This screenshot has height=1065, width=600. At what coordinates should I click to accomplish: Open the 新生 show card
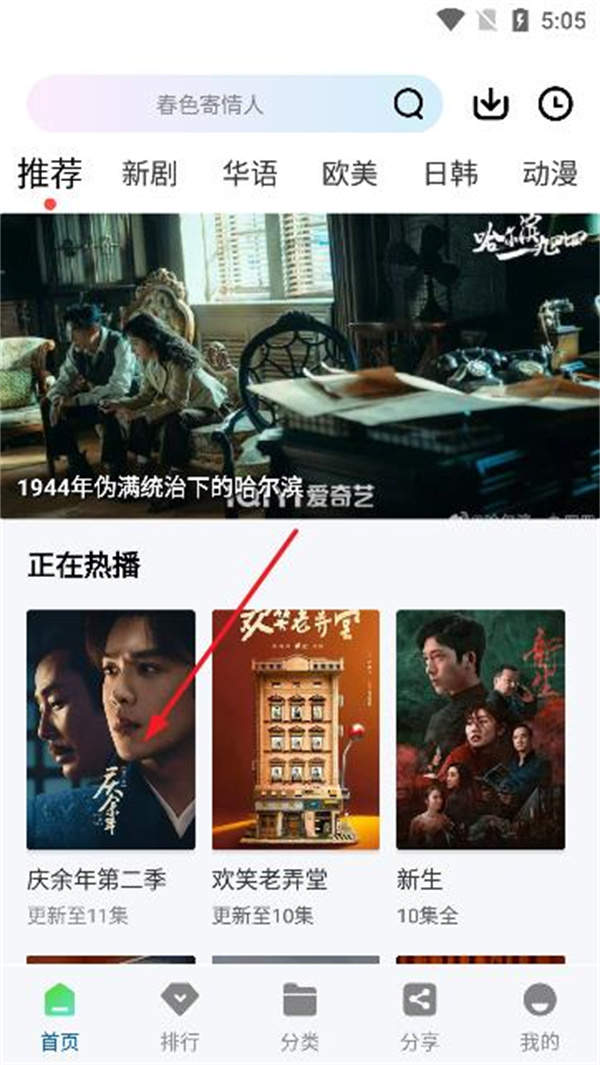click(x=480, y=730)
